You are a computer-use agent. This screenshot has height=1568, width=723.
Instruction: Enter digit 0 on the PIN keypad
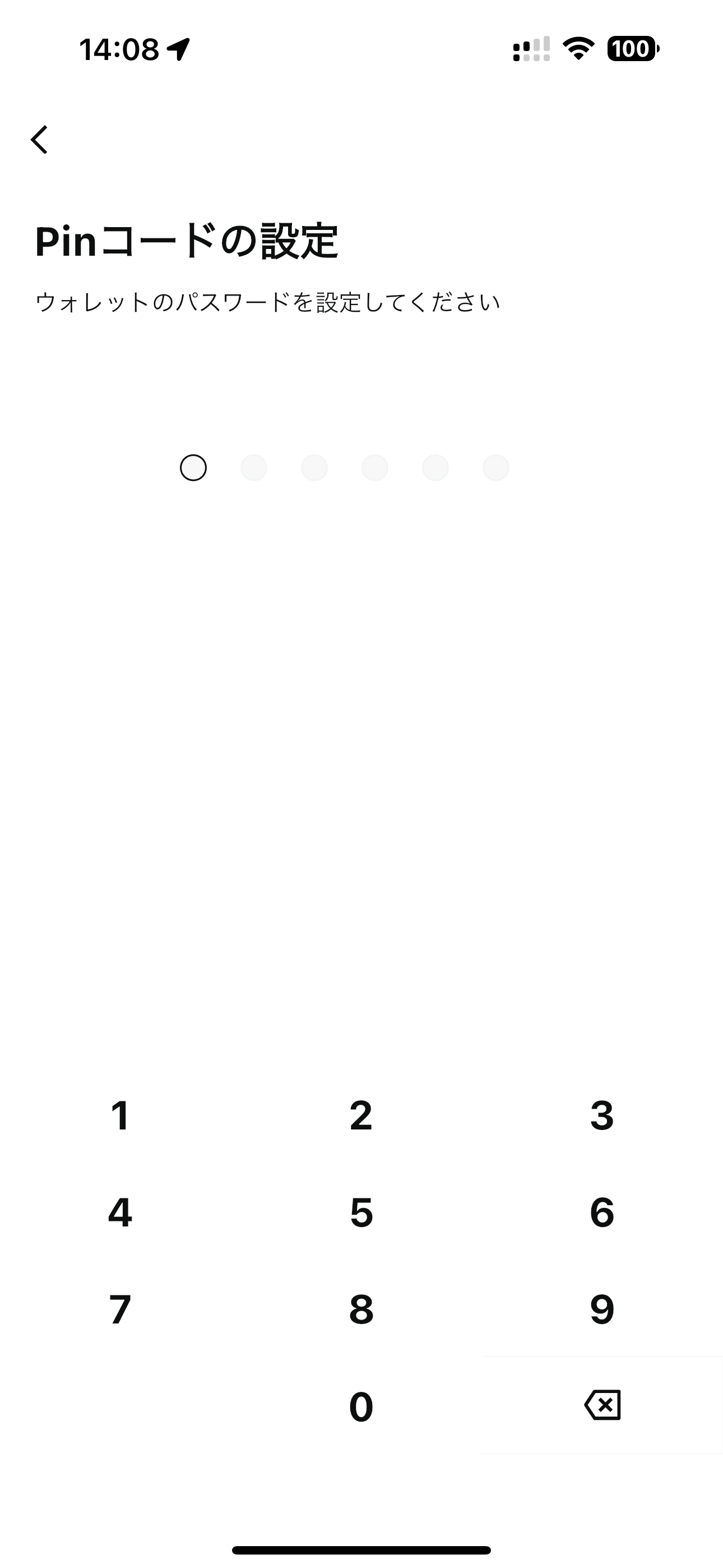point(361,1406)
